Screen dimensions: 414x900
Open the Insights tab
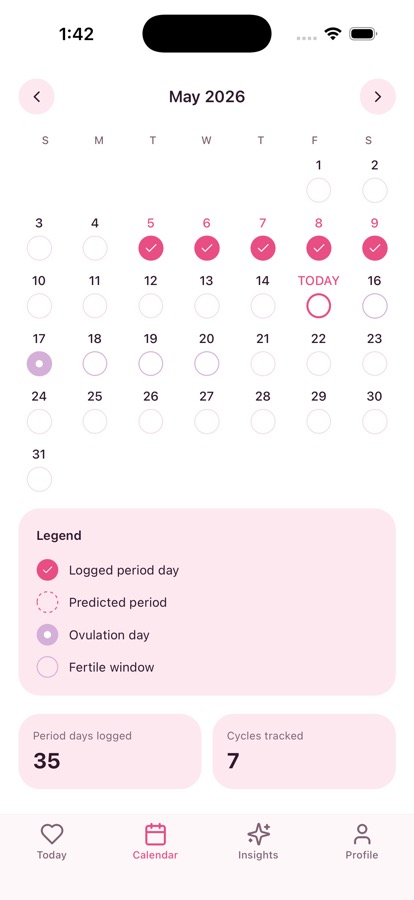(x=258, y=841)
